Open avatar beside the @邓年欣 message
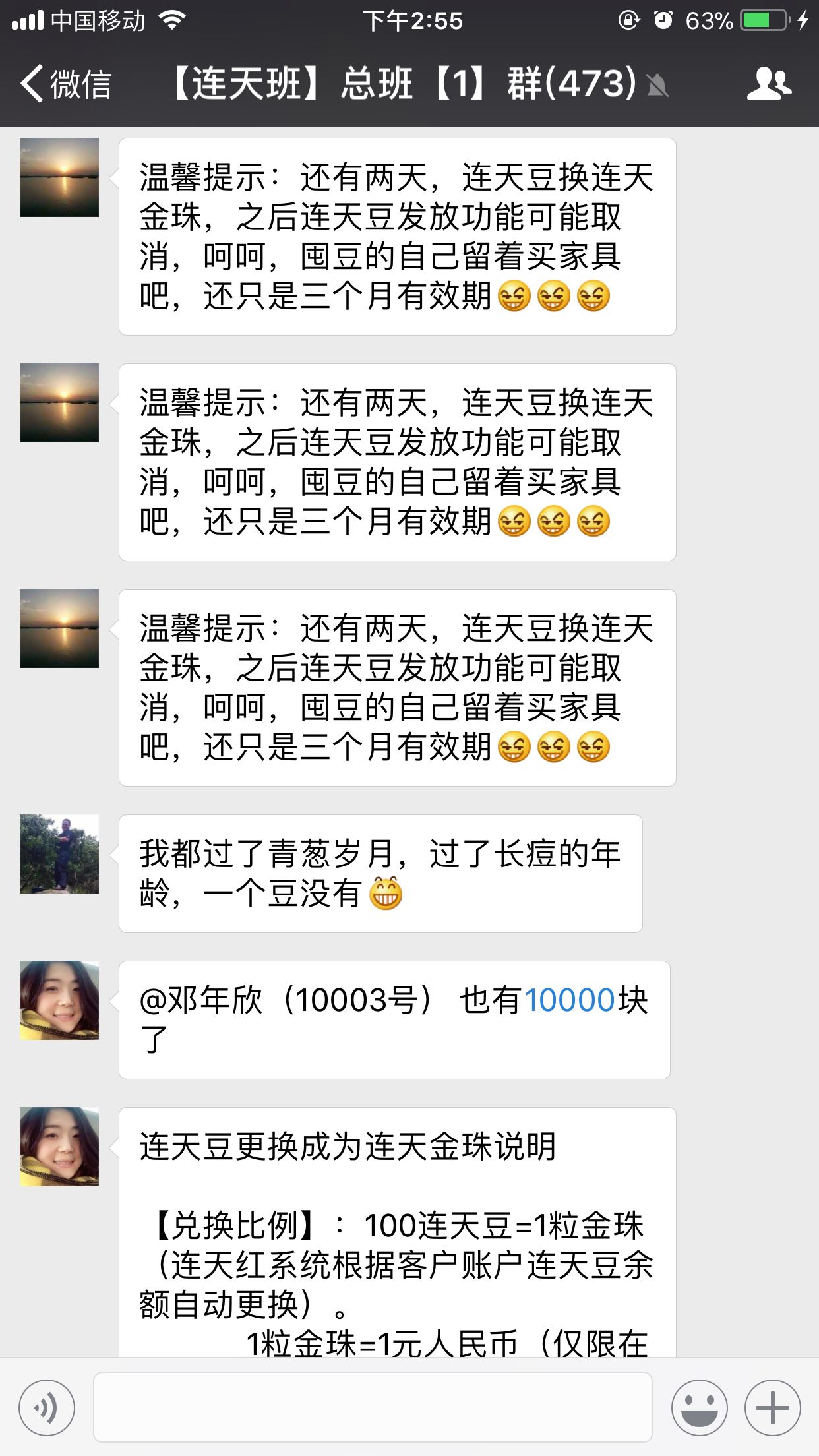The image size is (819, 1456). (x=59, y=1000)
